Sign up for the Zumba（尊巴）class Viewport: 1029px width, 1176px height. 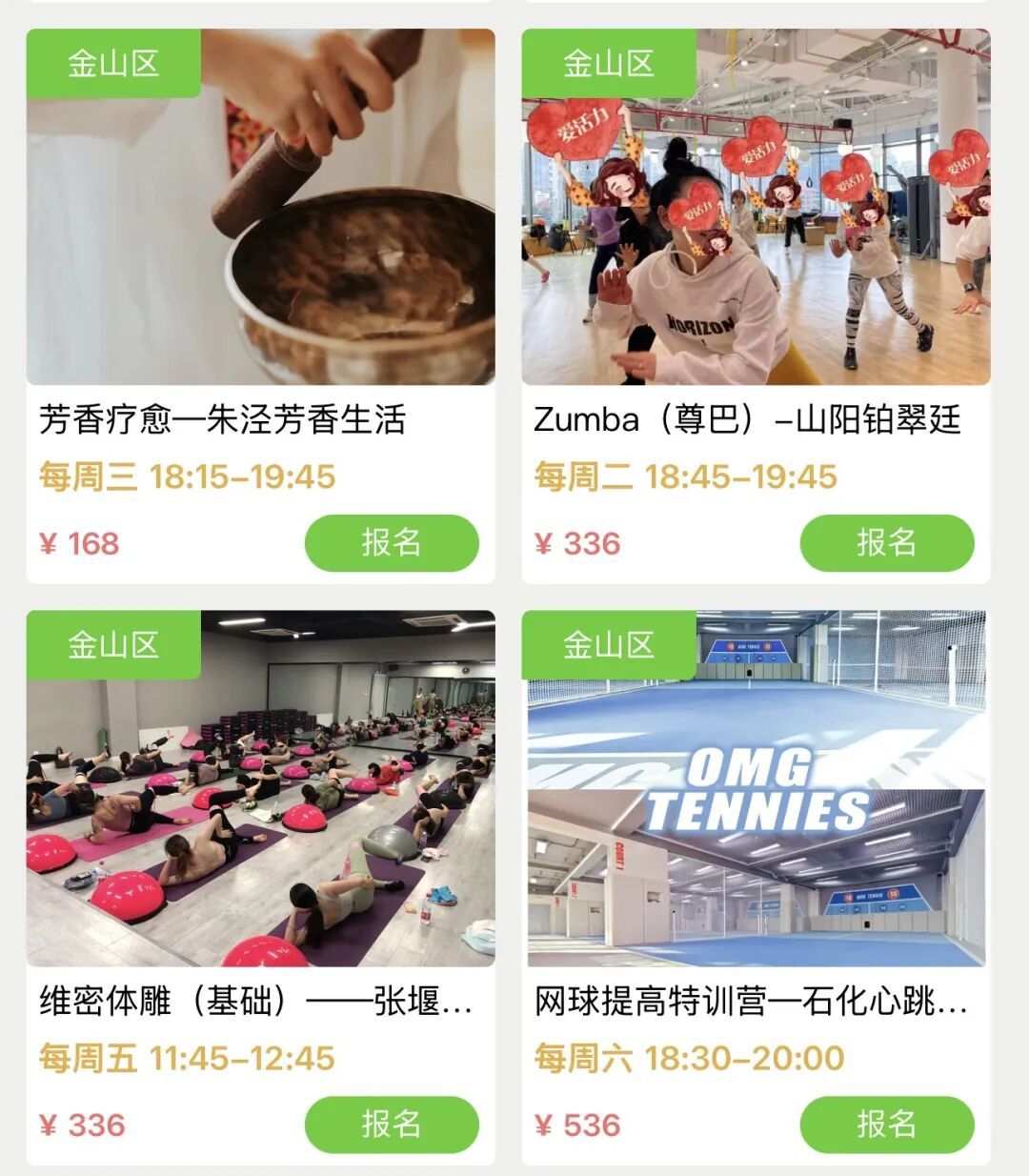[886, 543]
